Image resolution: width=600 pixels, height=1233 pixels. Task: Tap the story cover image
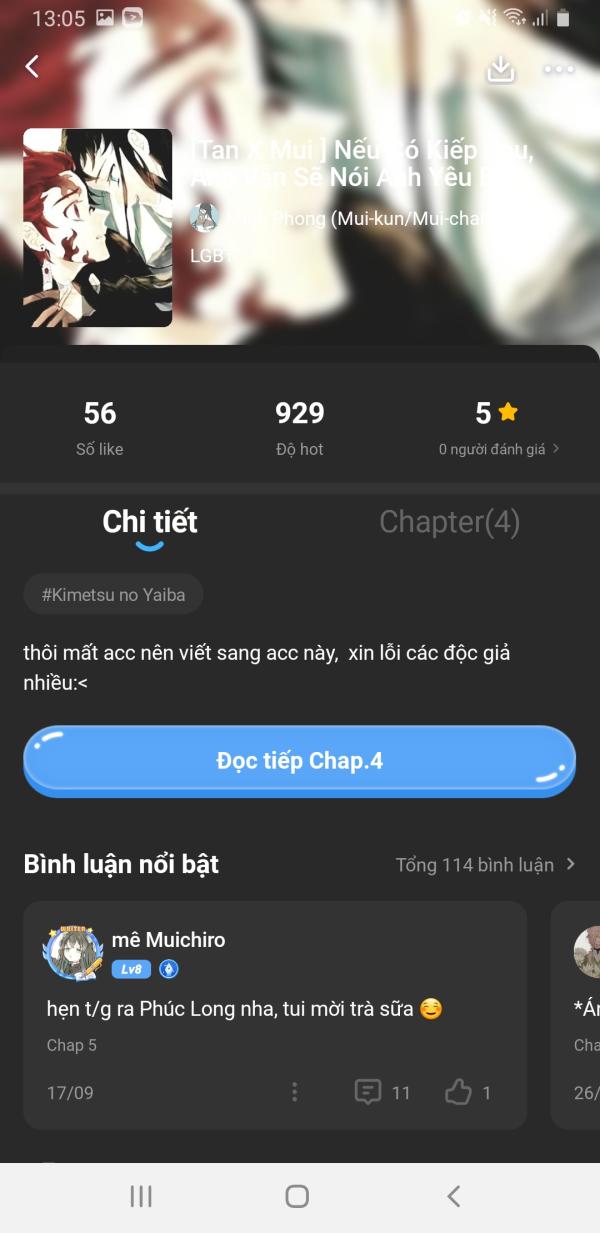pos(98,228)
